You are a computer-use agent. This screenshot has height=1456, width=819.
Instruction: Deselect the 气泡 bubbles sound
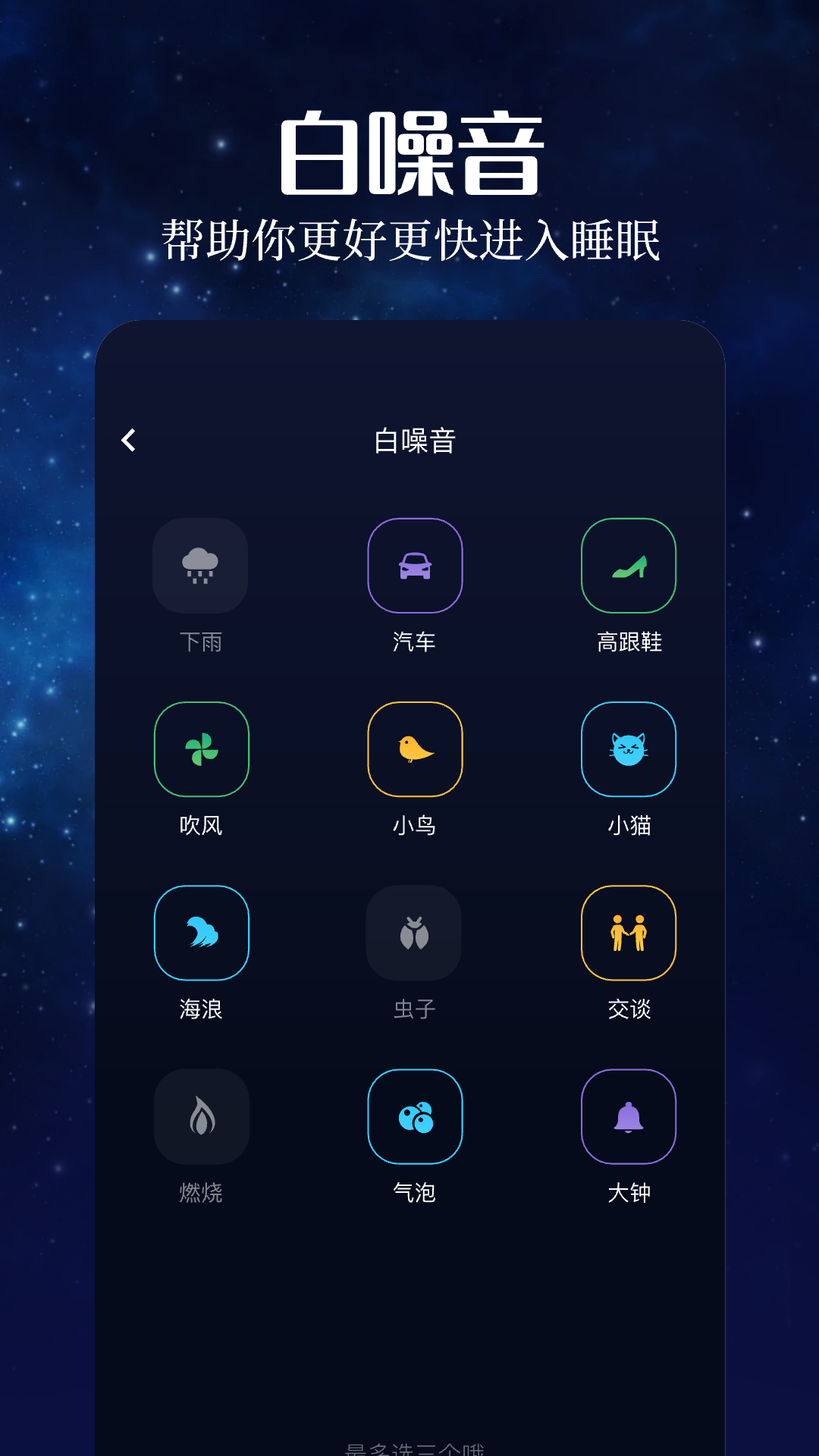point(414,1116)
